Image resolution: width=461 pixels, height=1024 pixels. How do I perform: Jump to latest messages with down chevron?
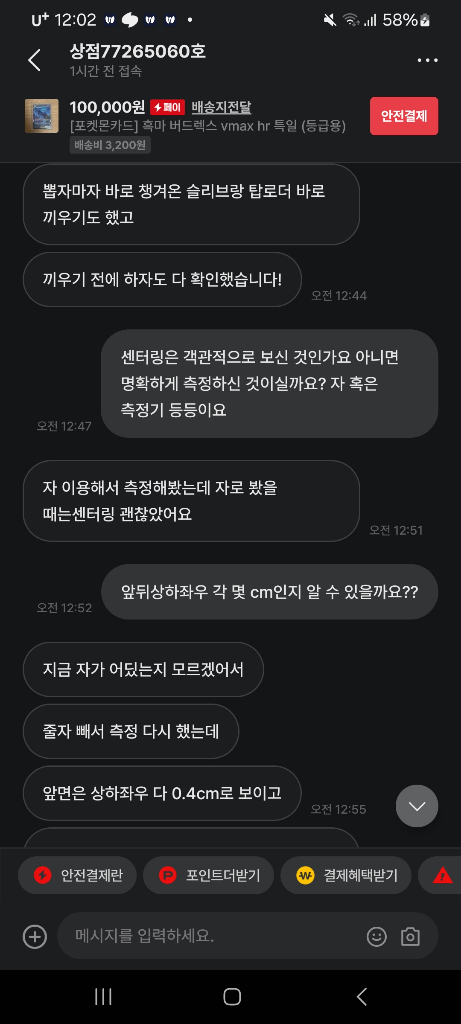tap(417, 806)
